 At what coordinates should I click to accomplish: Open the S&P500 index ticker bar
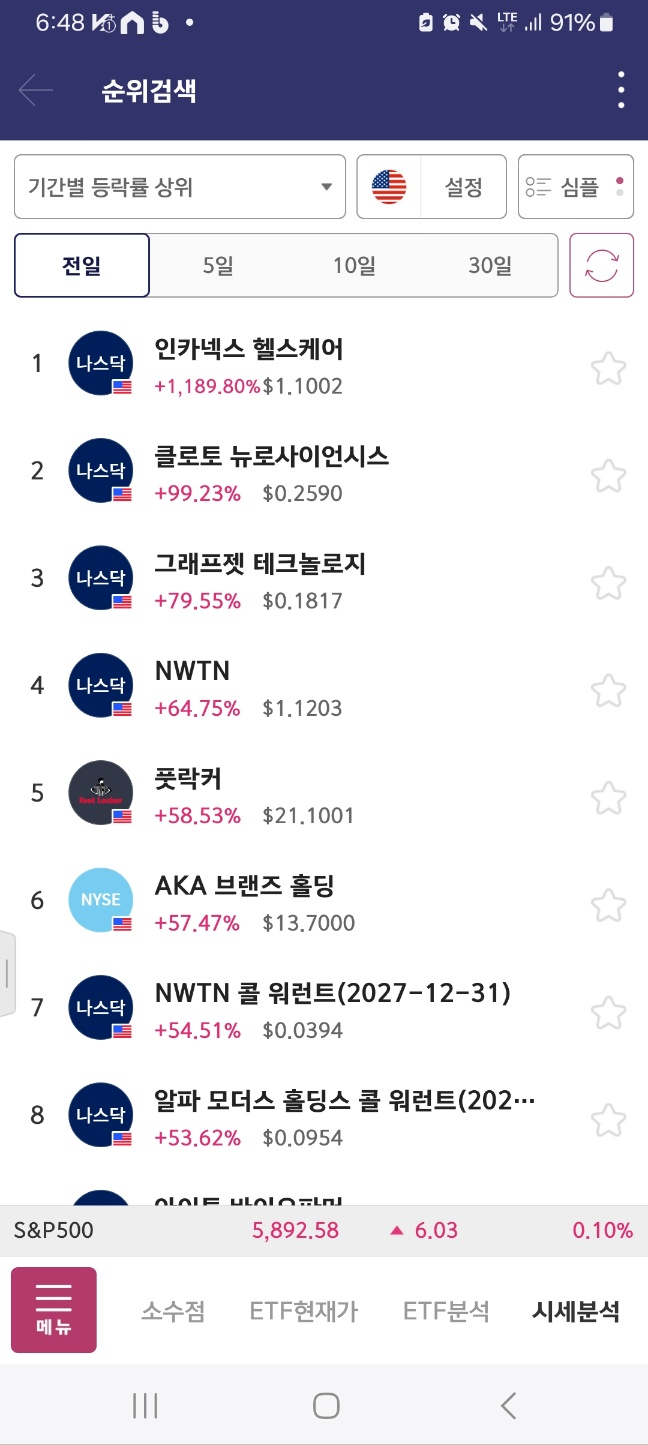pyautogui.click(x=324, y=1230)
